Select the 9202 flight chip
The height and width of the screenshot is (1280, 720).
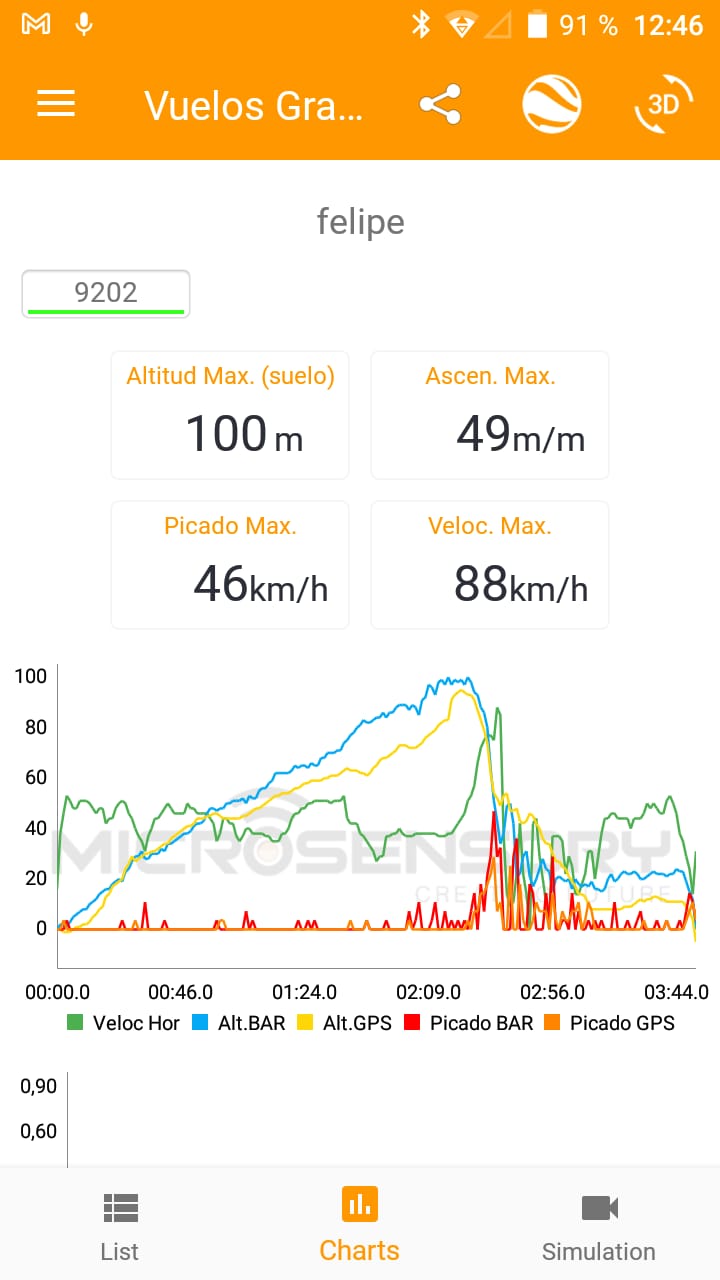click(106, 294)
